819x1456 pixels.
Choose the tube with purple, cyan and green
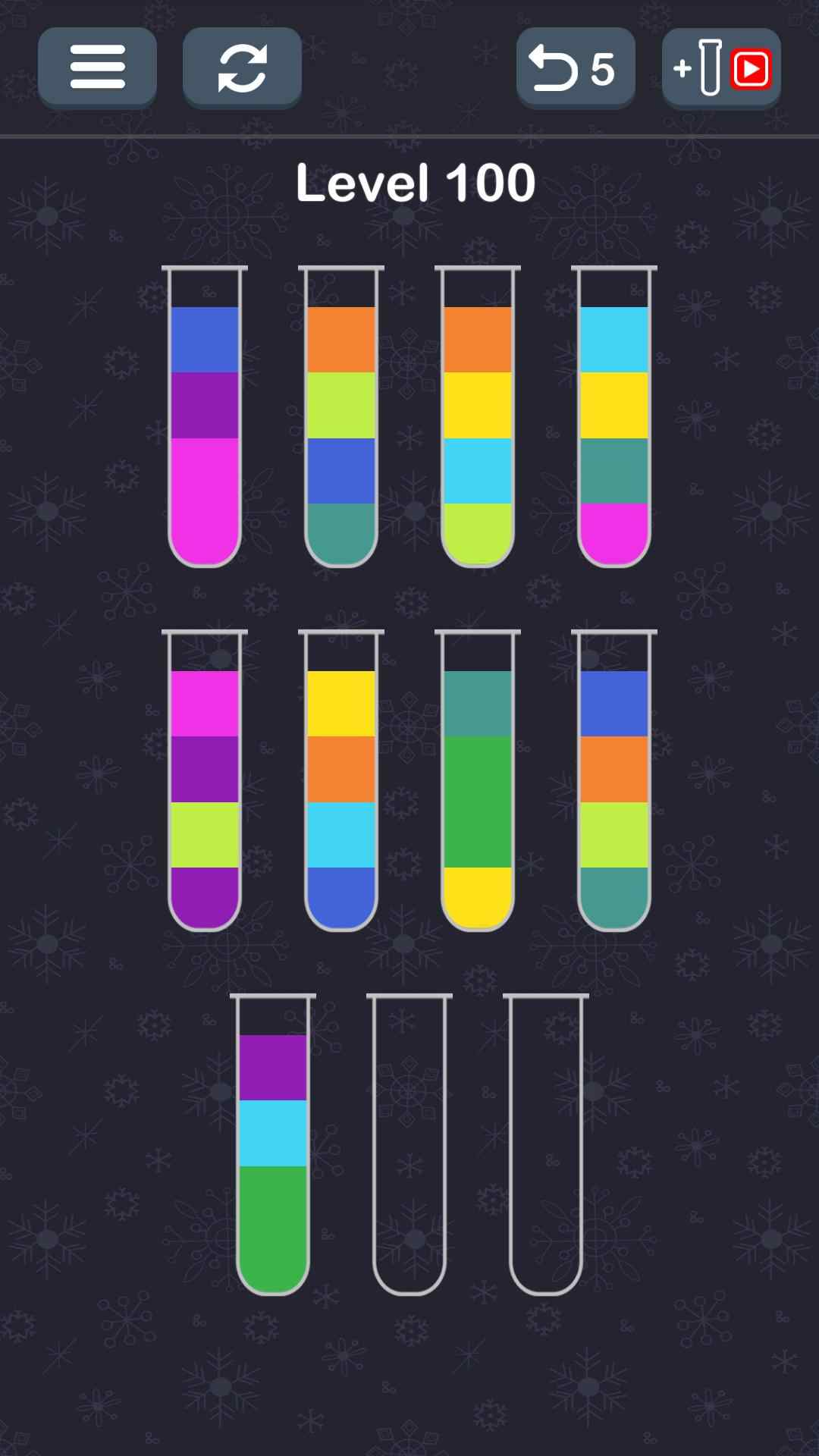(273, 1145)
